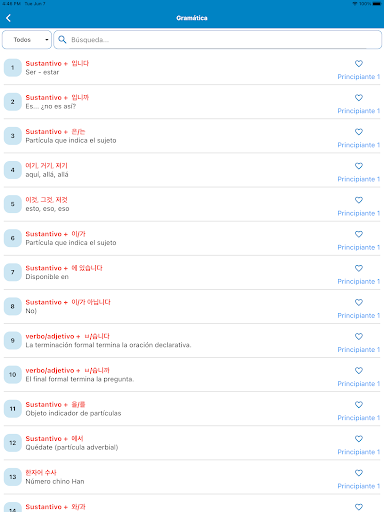Open the Todos level dropdown
384x512 pixels.
click(x=27, y=40)
